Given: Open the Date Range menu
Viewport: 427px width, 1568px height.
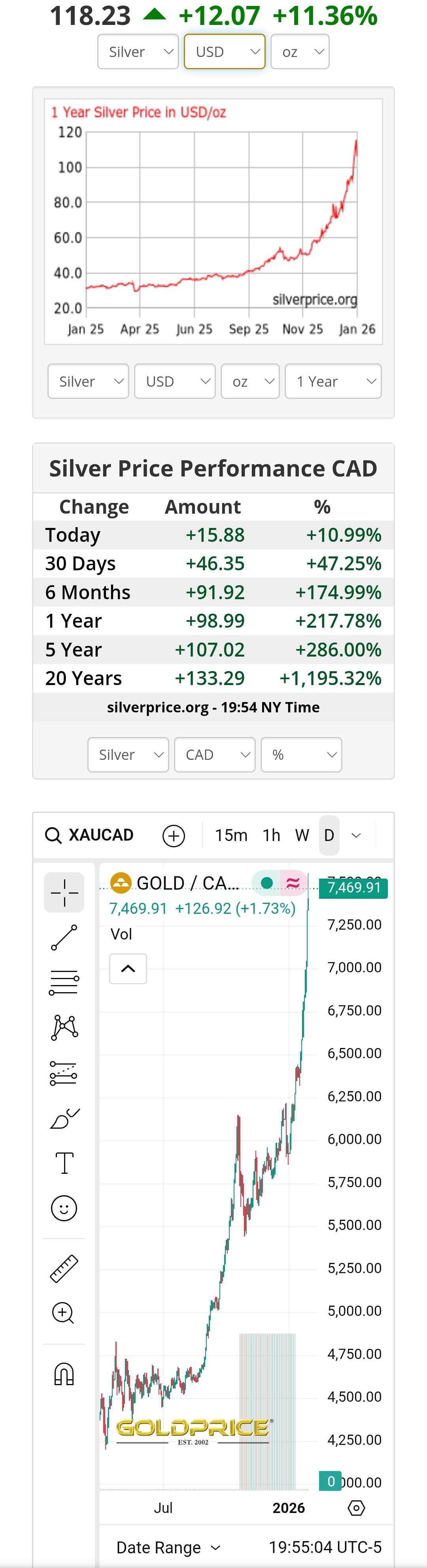Looking at the screenshot, I should 167,1547.
